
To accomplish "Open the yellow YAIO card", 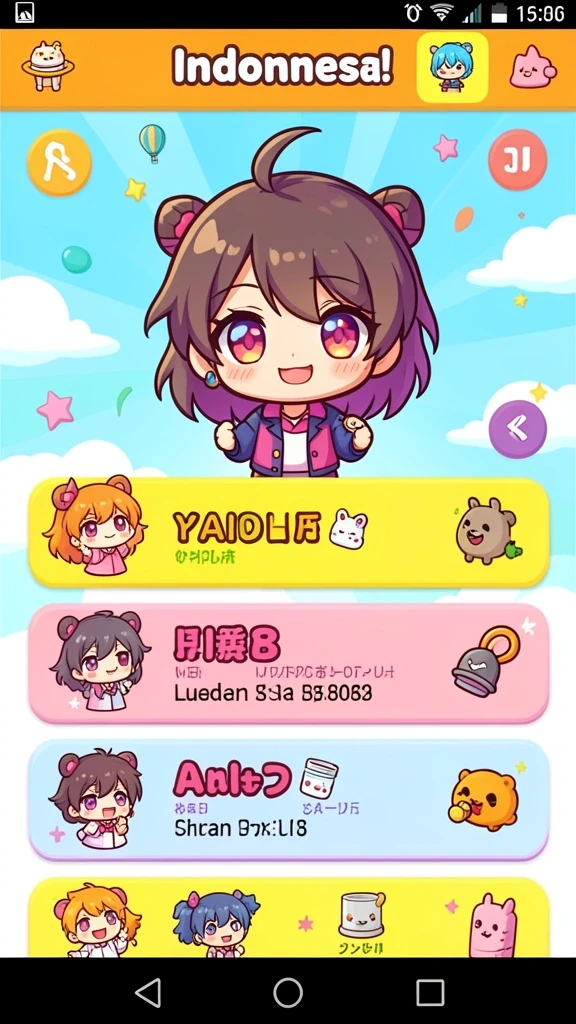I will pyautogui.click(x=289, y=532).
